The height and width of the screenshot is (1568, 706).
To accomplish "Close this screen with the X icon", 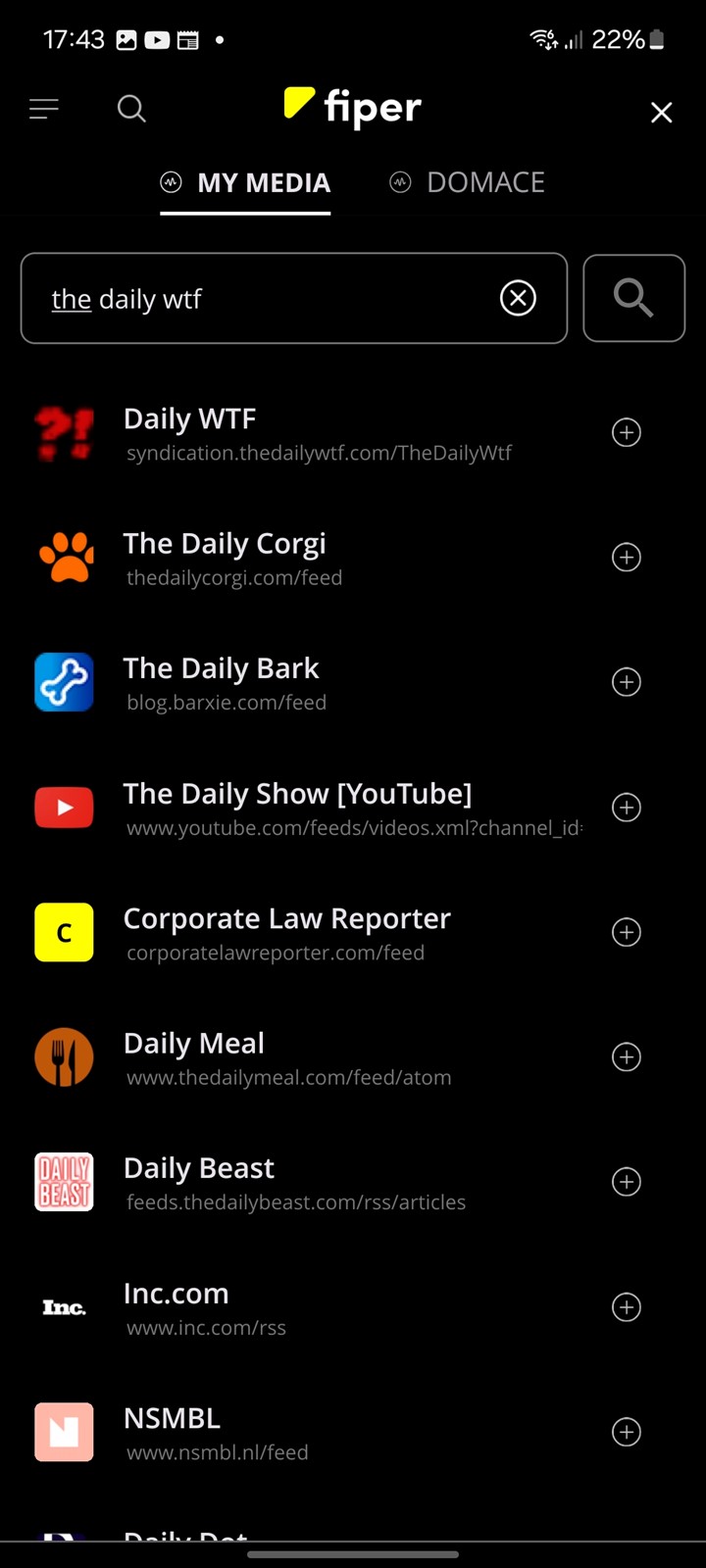I will 662,113.
